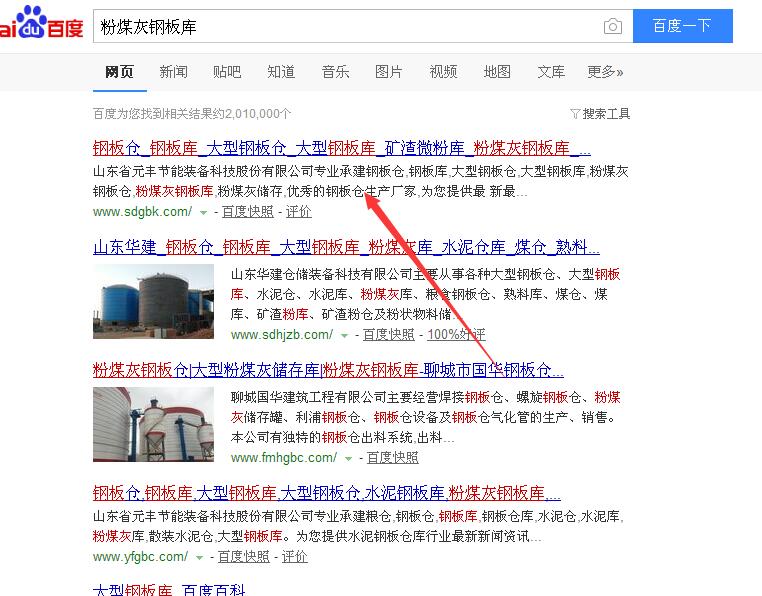Open 百度快照 for www.sdgbk.com result

(247, 212)
